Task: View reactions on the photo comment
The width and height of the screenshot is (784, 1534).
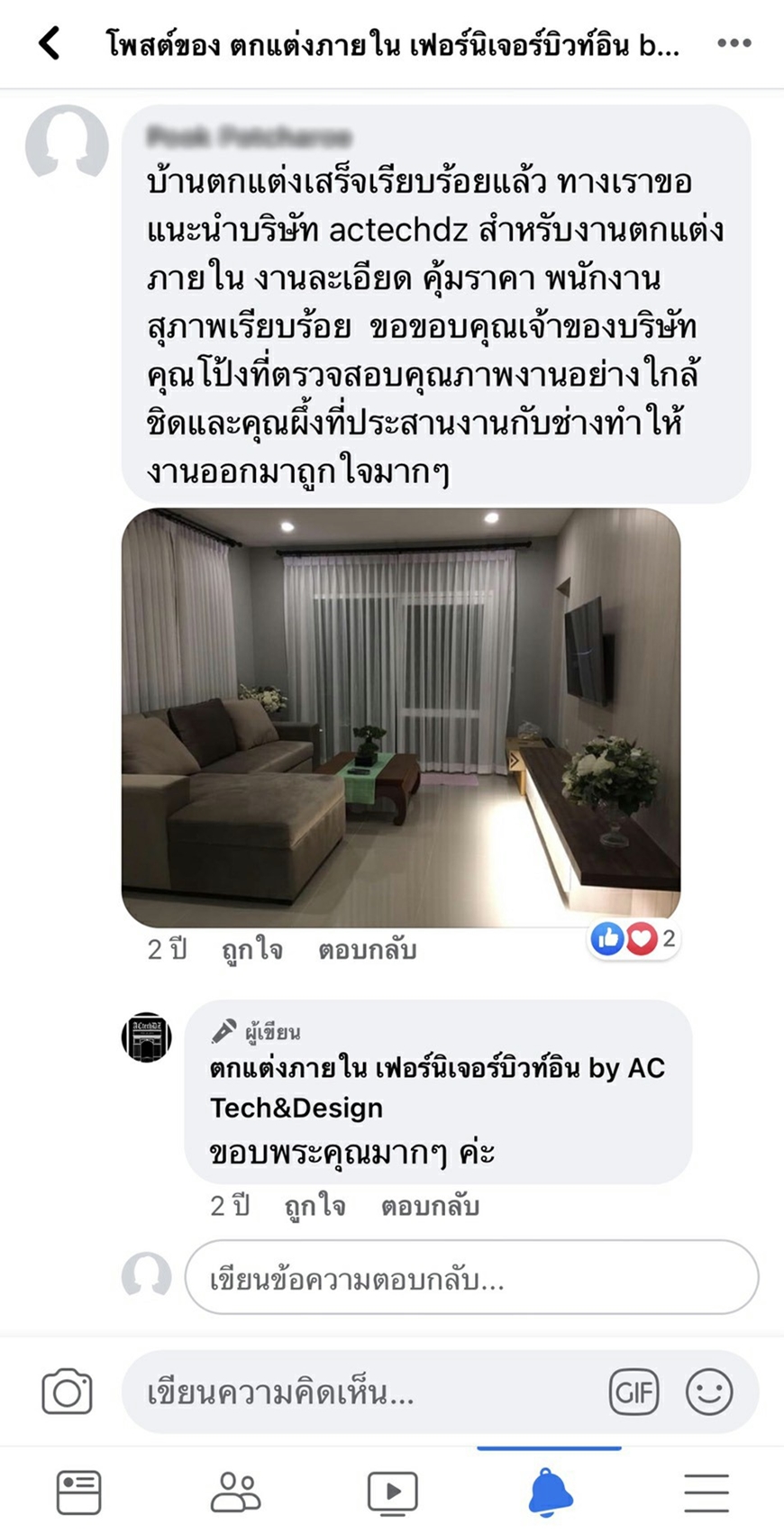Action: tap(633, 939)
